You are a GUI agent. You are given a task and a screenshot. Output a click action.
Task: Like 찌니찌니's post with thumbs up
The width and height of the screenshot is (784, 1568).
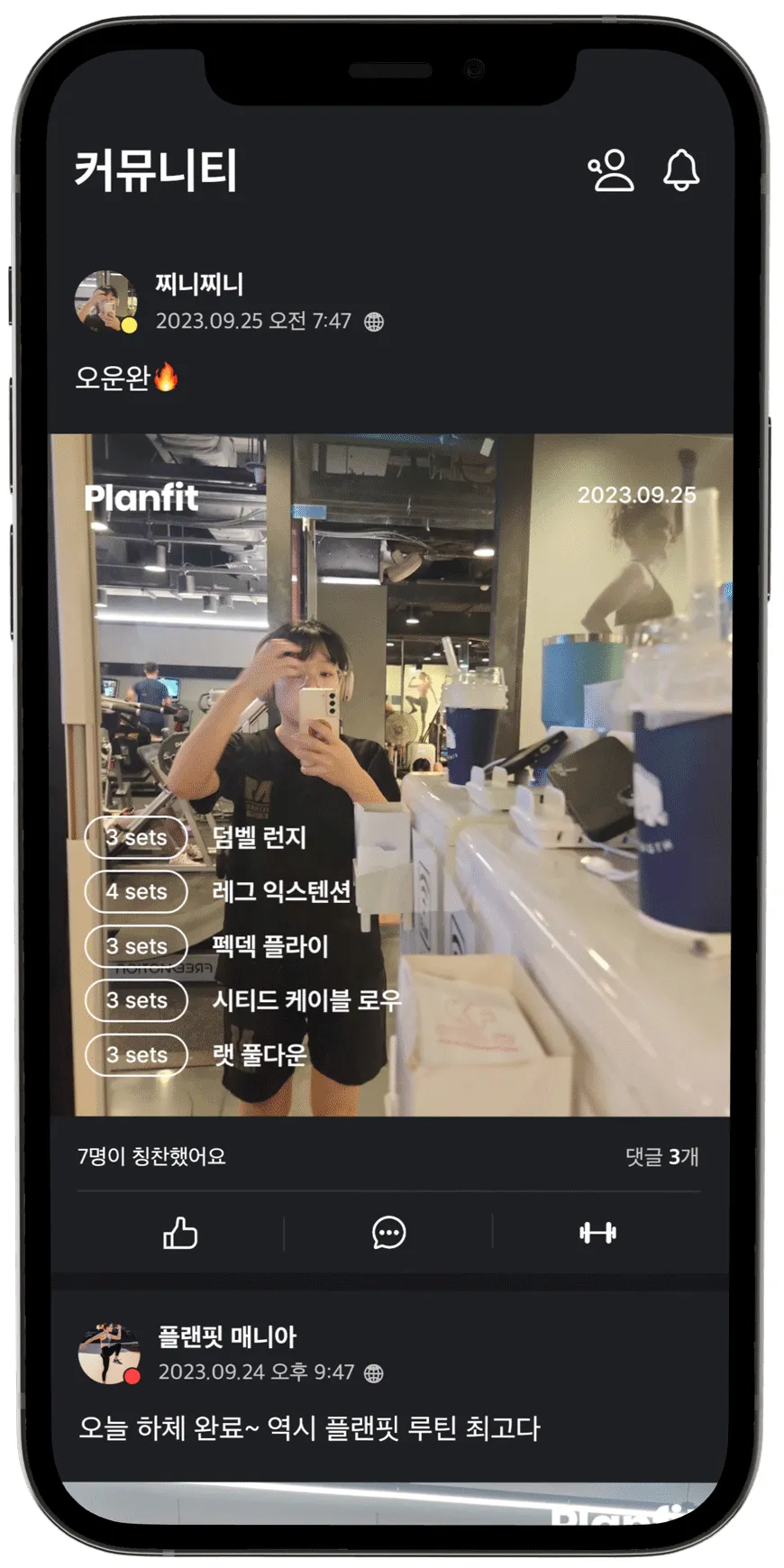(180, 1233)
